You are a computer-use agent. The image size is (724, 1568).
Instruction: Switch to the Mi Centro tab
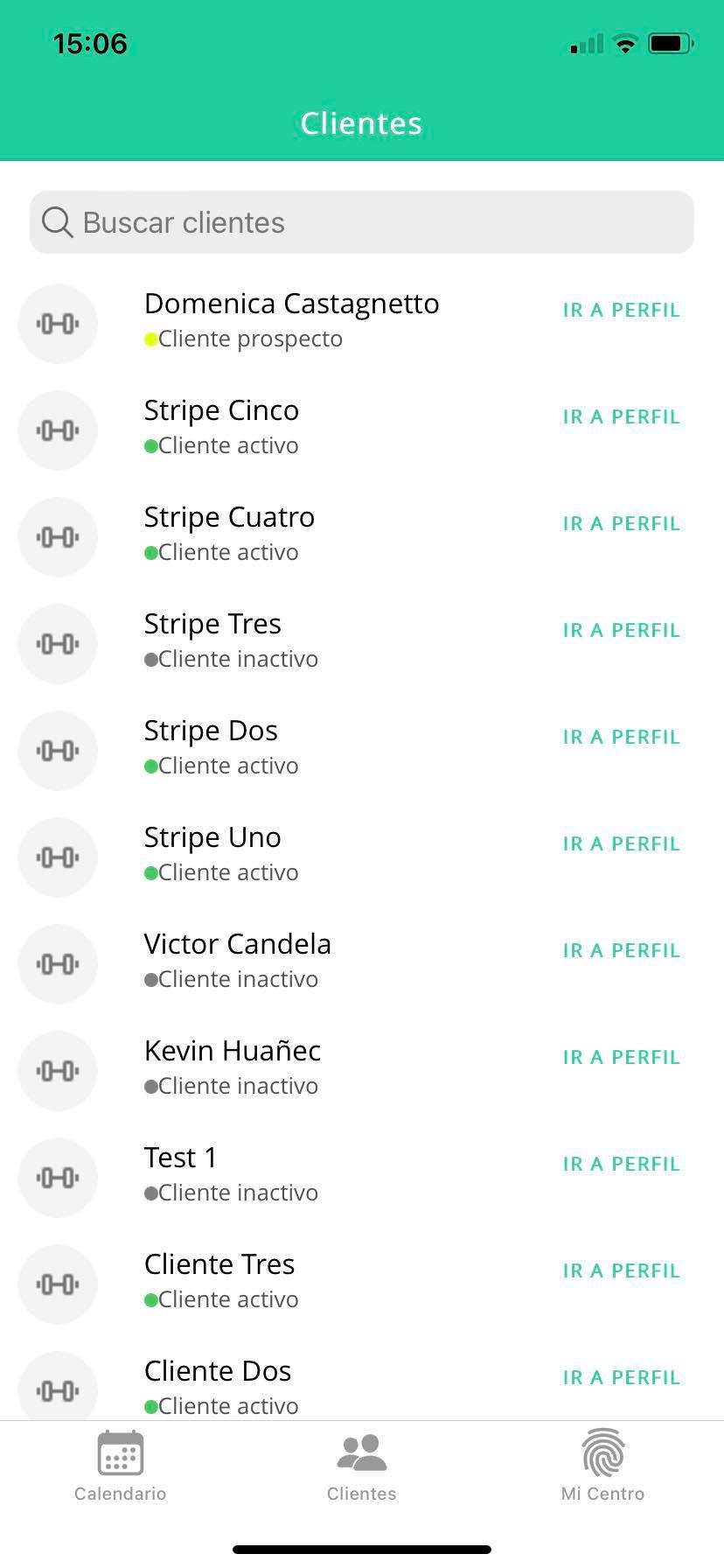[x=603, y=1466]
